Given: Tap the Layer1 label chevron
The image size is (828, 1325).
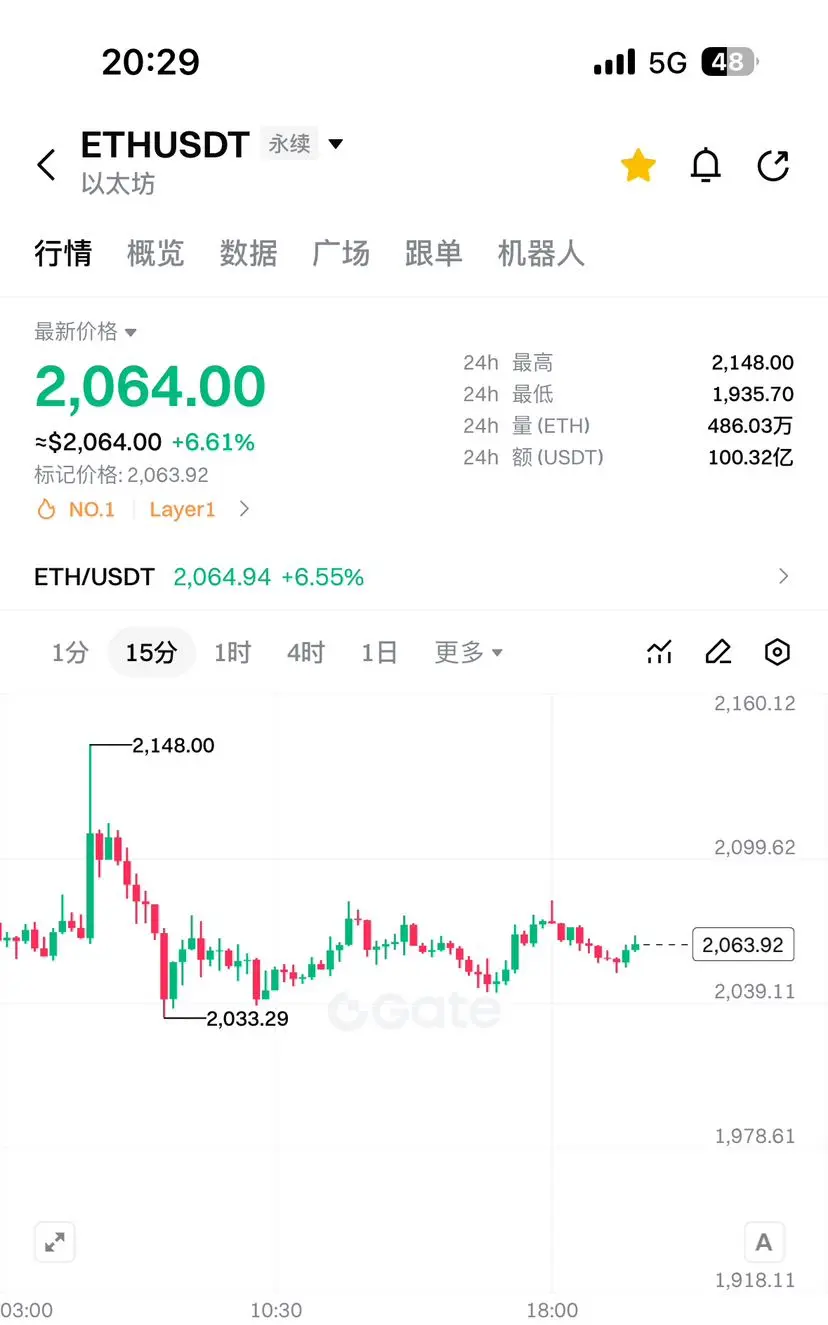Looking at the screenshot, I should (x=243, y=509).
